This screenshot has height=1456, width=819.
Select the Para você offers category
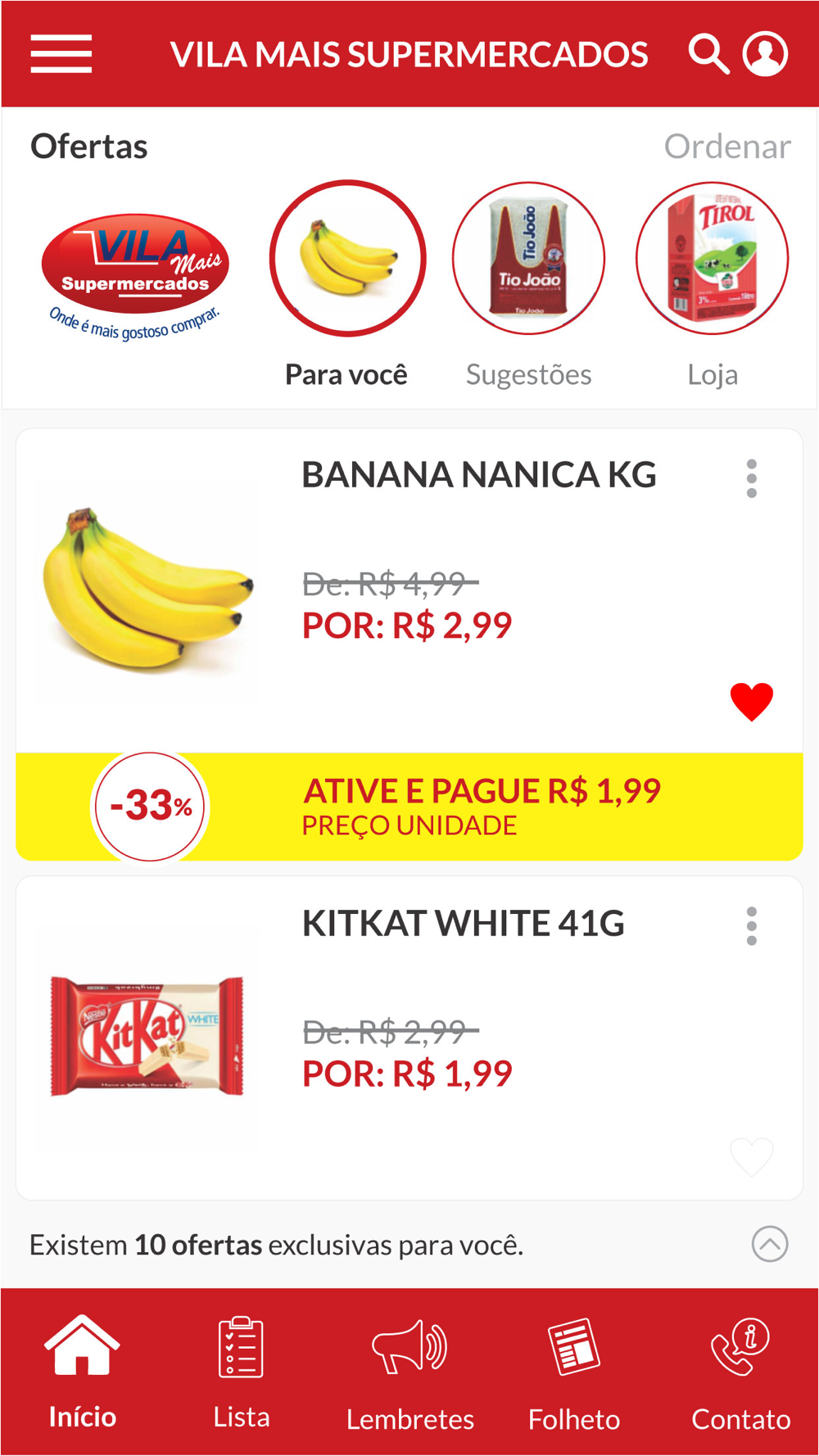click(x=347, y=259)
